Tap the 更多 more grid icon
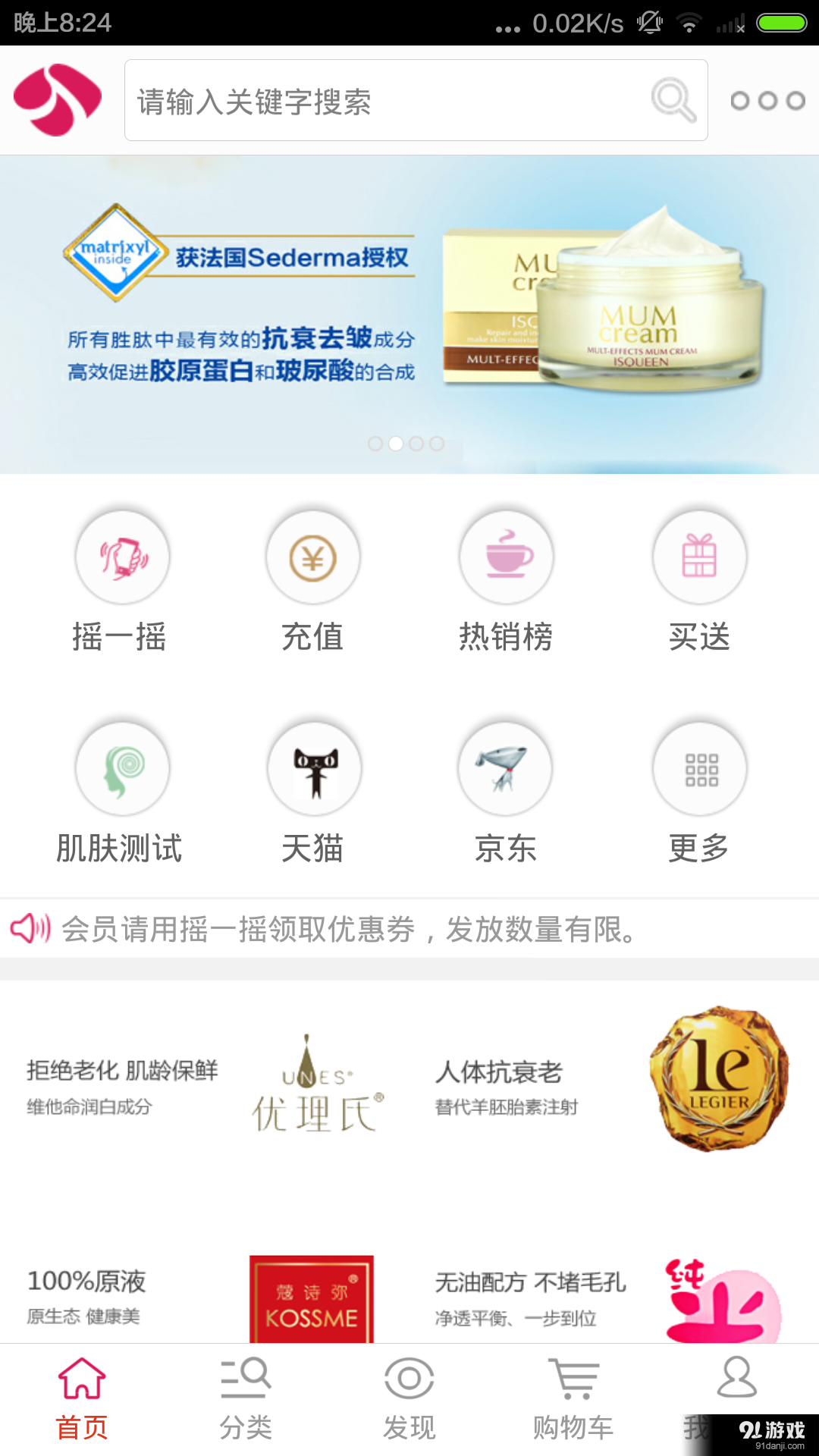 pos(699,767)
